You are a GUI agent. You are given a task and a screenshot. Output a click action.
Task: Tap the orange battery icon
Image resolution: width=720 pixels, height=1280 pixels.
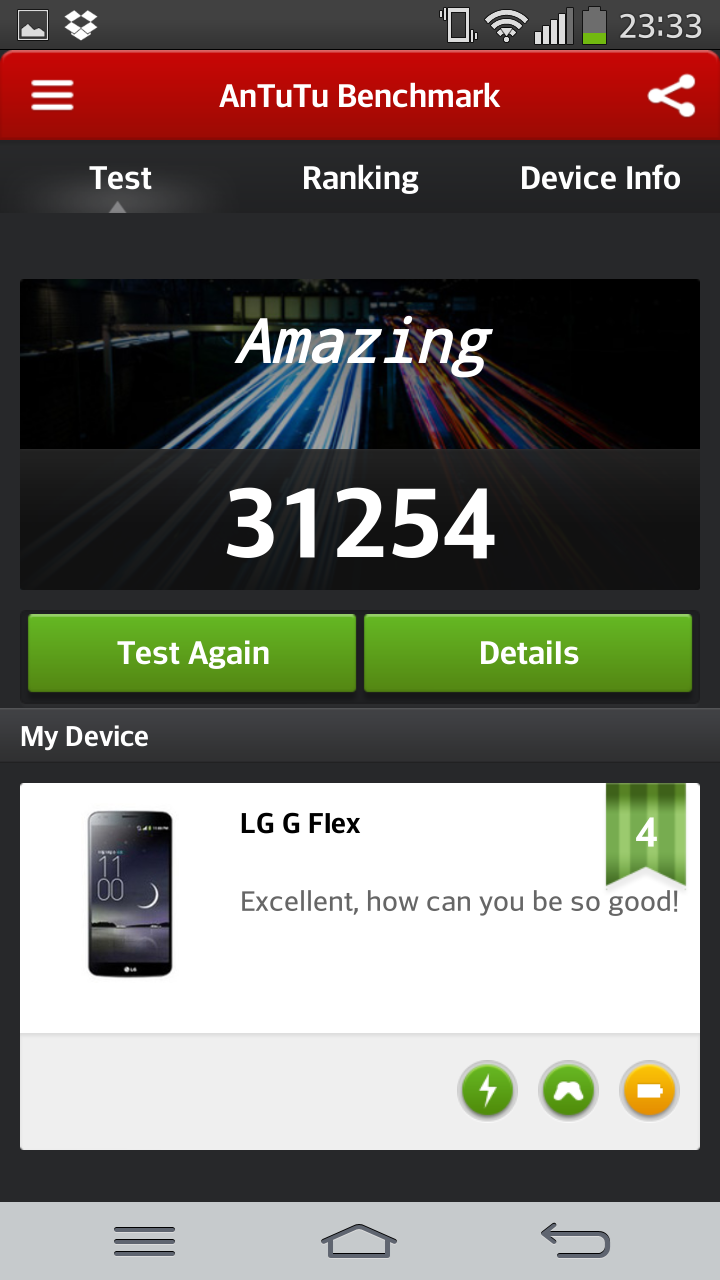click(x=649, y=1090)
